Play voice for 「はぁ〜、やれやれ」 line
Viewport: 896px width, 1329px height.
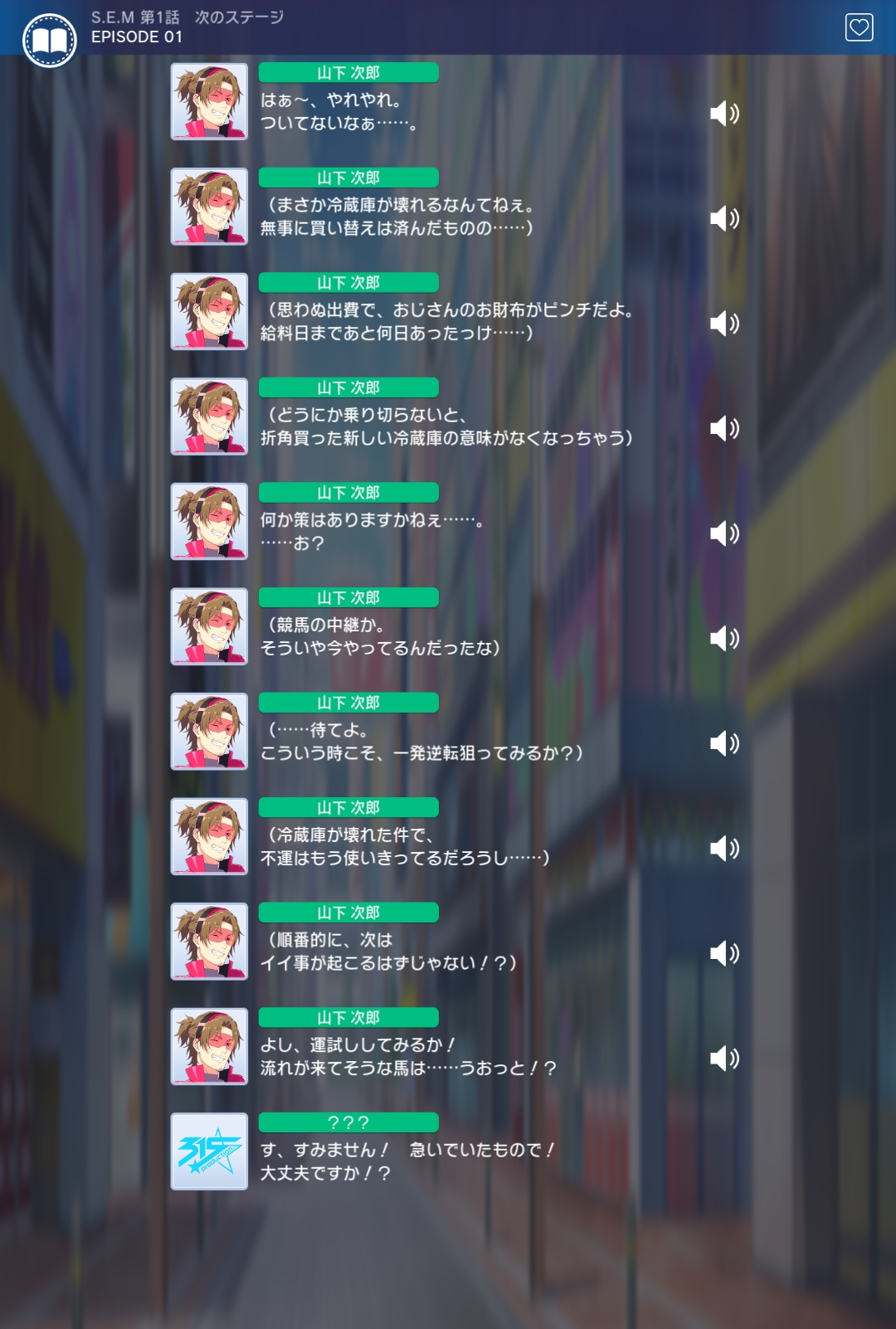coord(723,113)
